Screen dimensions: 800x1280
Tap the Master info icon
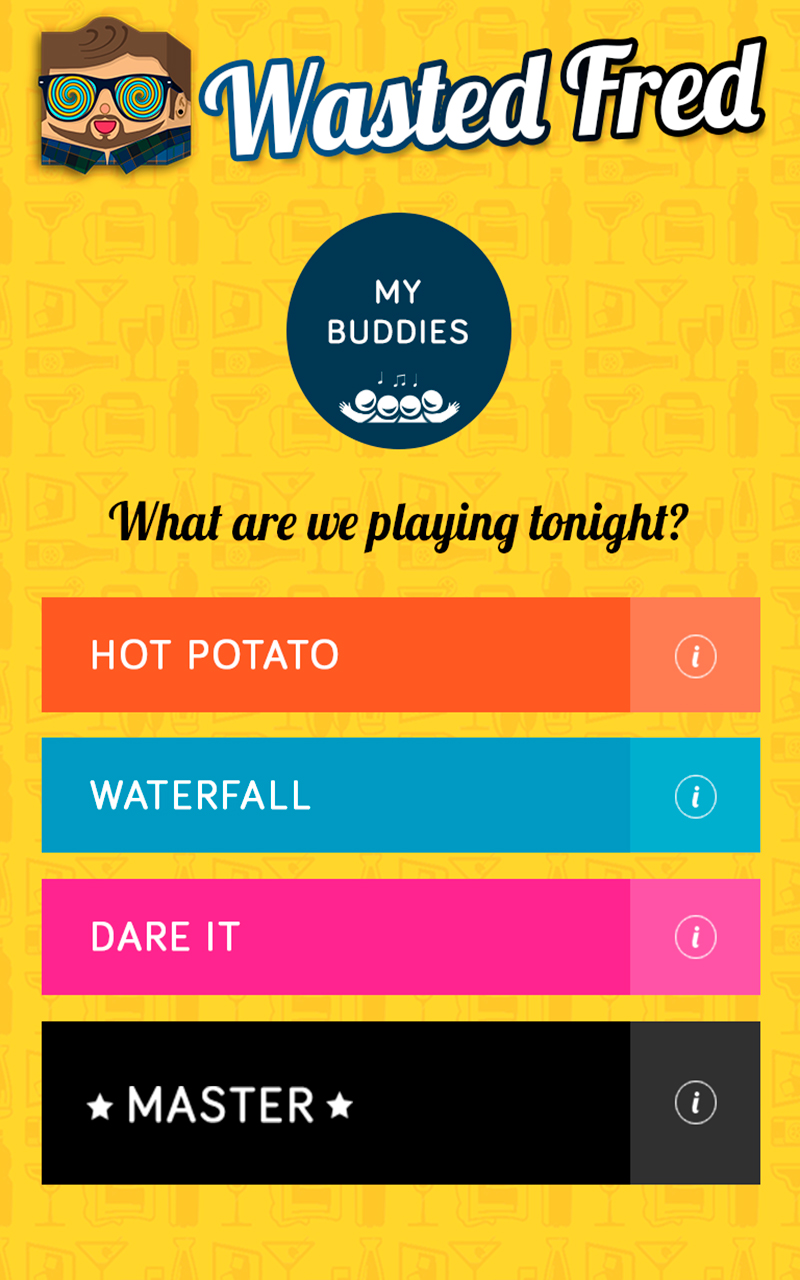696,1103
